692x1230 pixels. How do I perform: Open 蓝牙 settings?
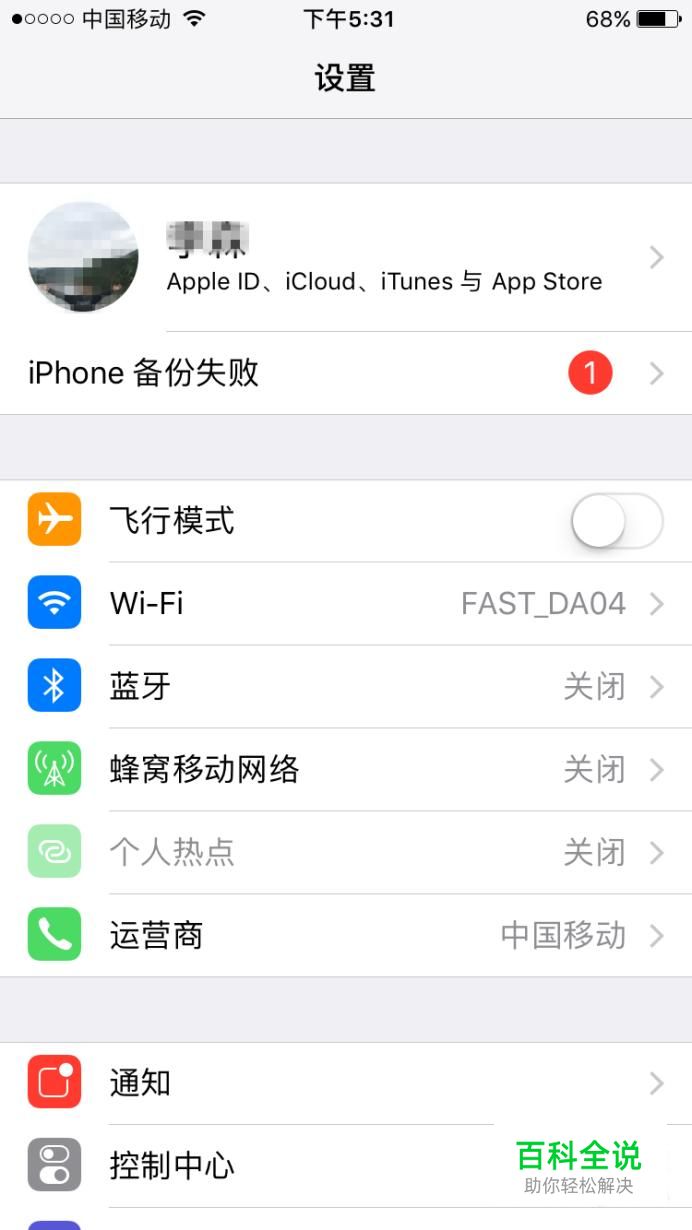click(x=346, y=687)
